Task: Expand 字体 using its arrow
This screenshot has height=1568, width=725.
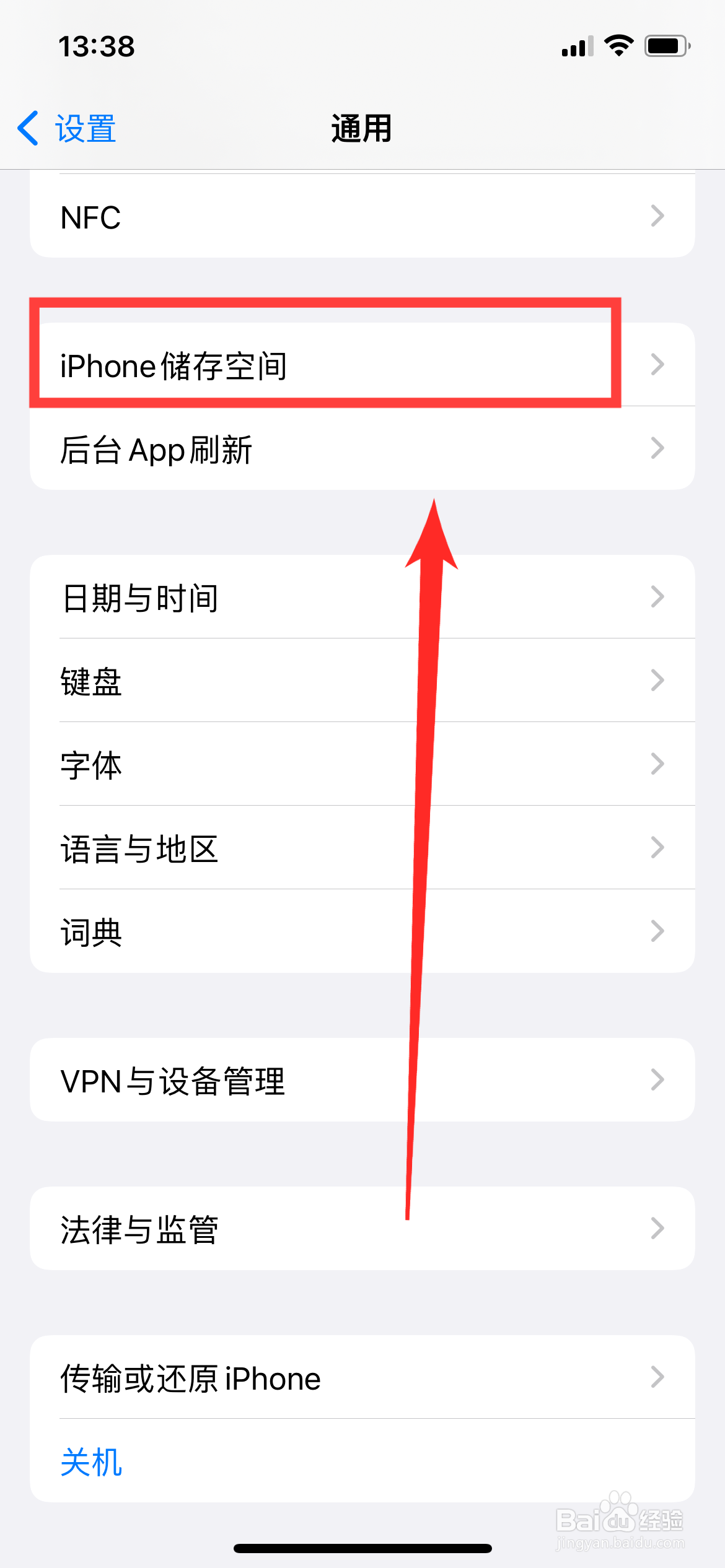Action: (657, 764)
